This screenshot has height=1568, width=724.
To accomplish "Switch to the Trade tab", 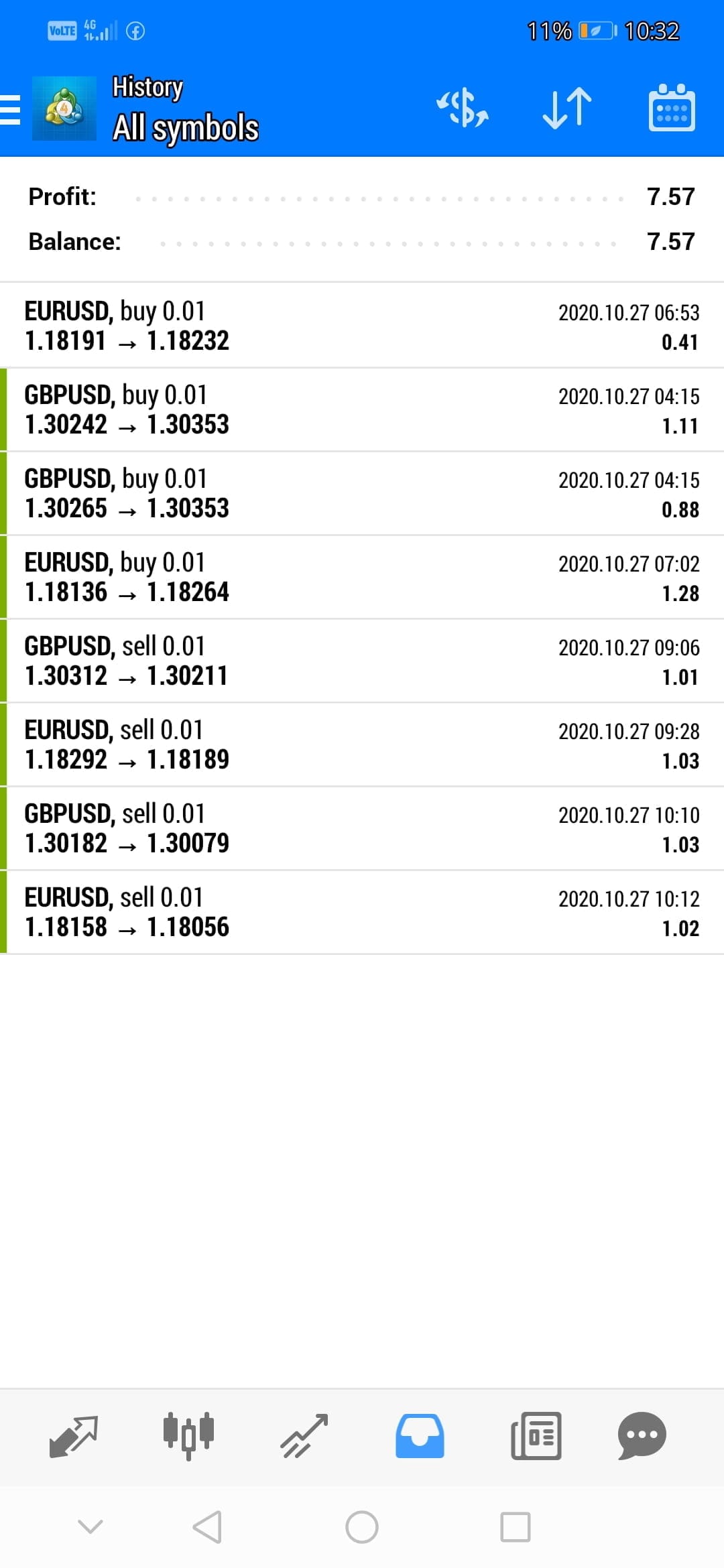I will click(304, 1437).
